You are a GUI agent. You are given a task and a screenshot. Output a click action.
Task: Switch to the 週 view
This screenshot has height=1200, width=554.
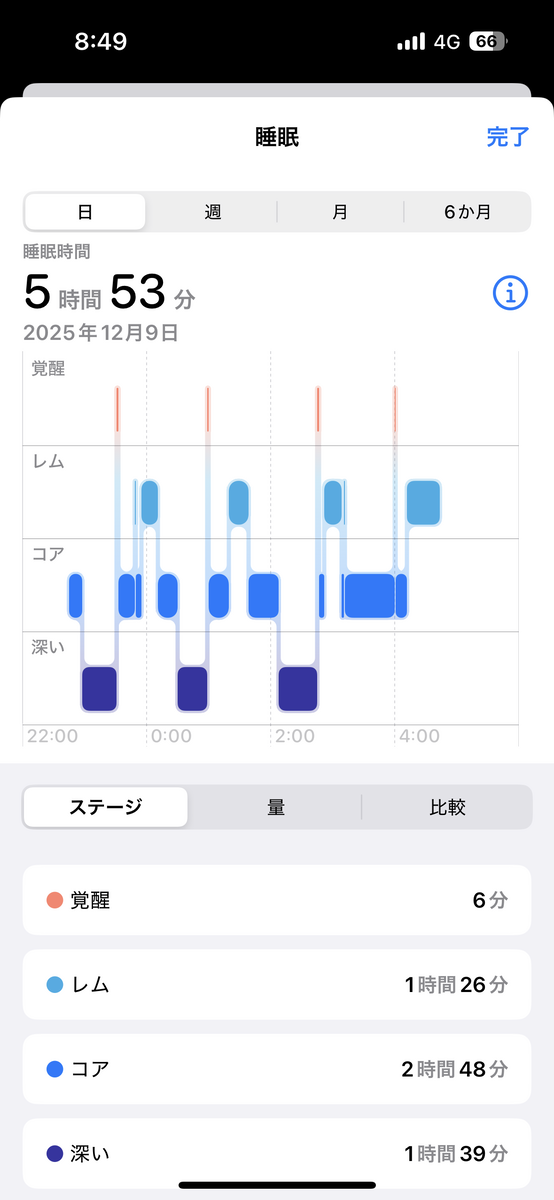(213, 212)
